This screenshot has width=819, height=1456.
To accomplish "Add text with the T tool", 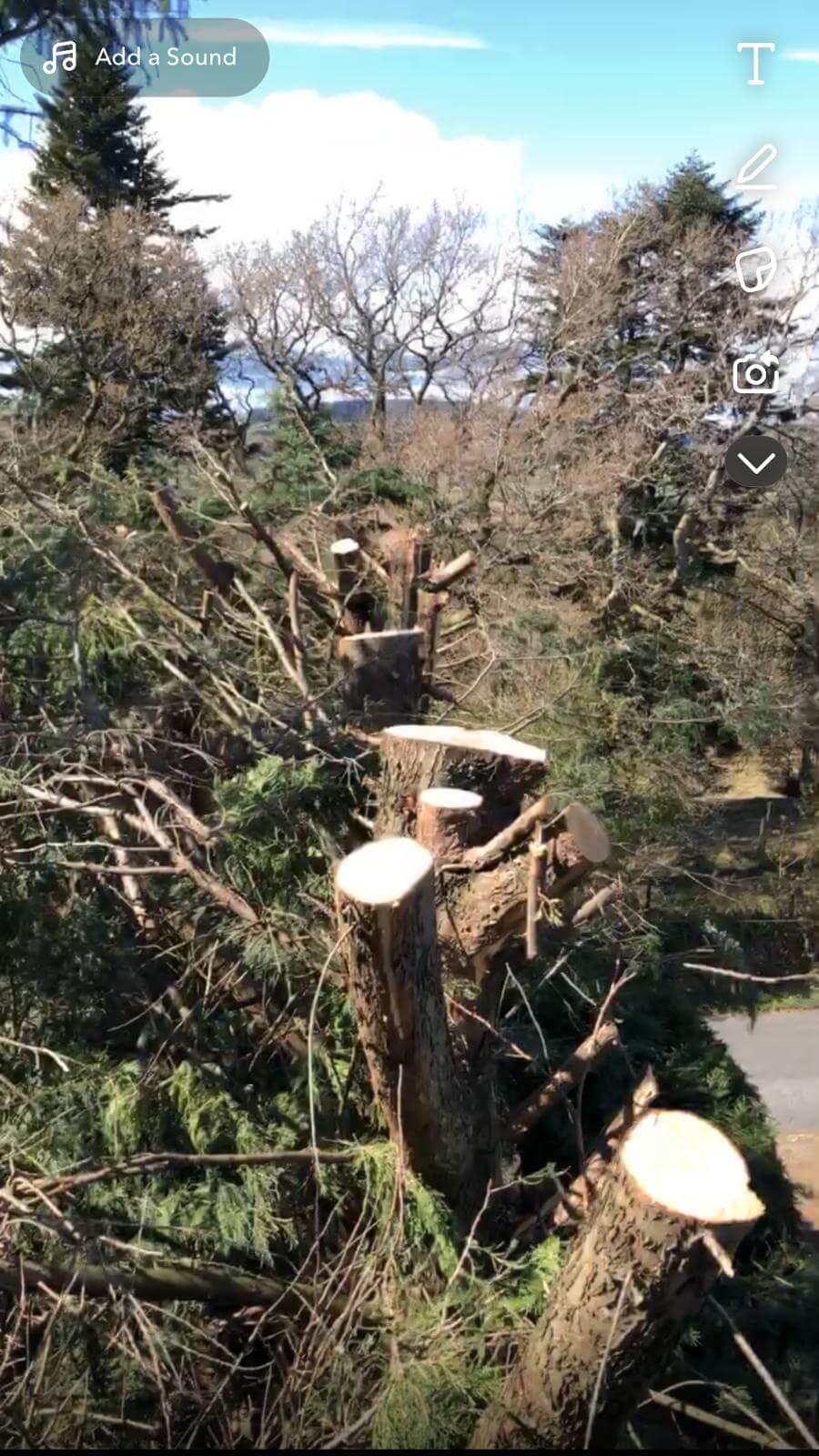I will click(x=755, y=64).
